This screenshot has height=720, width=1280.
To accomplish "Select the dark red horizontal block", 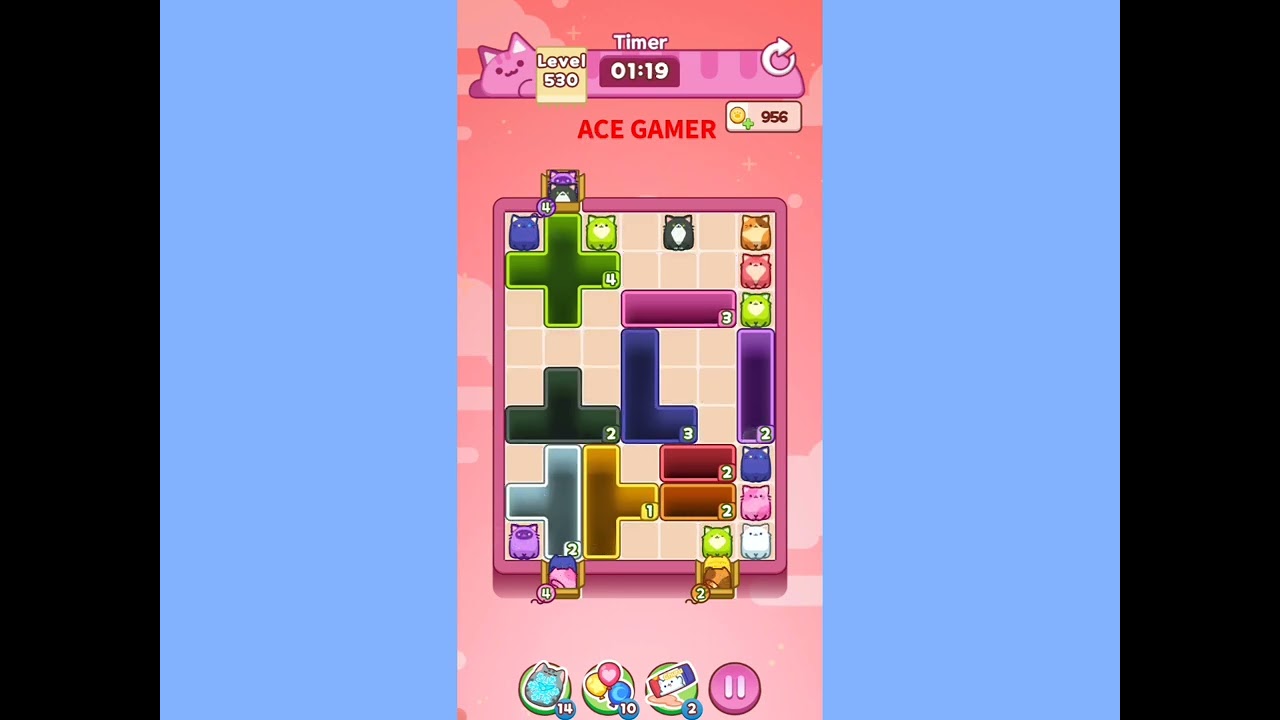I will click(697, 463).
